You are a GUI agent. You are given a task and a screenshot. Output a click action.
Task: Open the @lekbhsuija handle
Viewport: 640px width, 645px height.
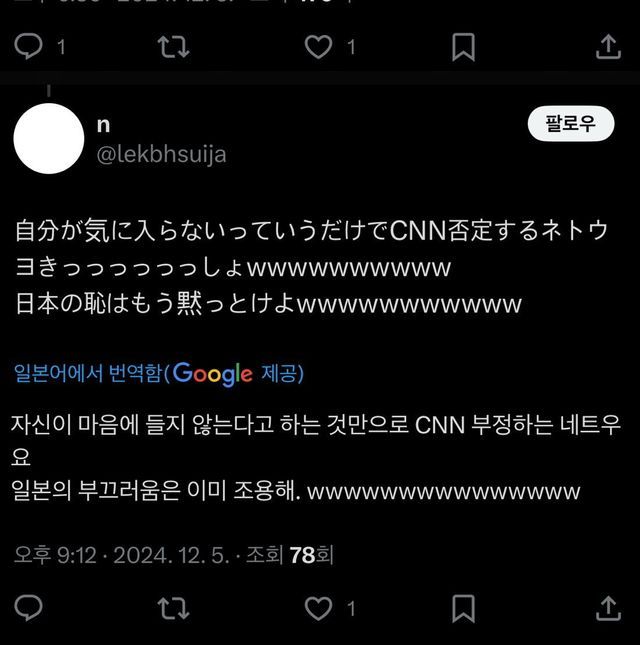click(161, 154)
